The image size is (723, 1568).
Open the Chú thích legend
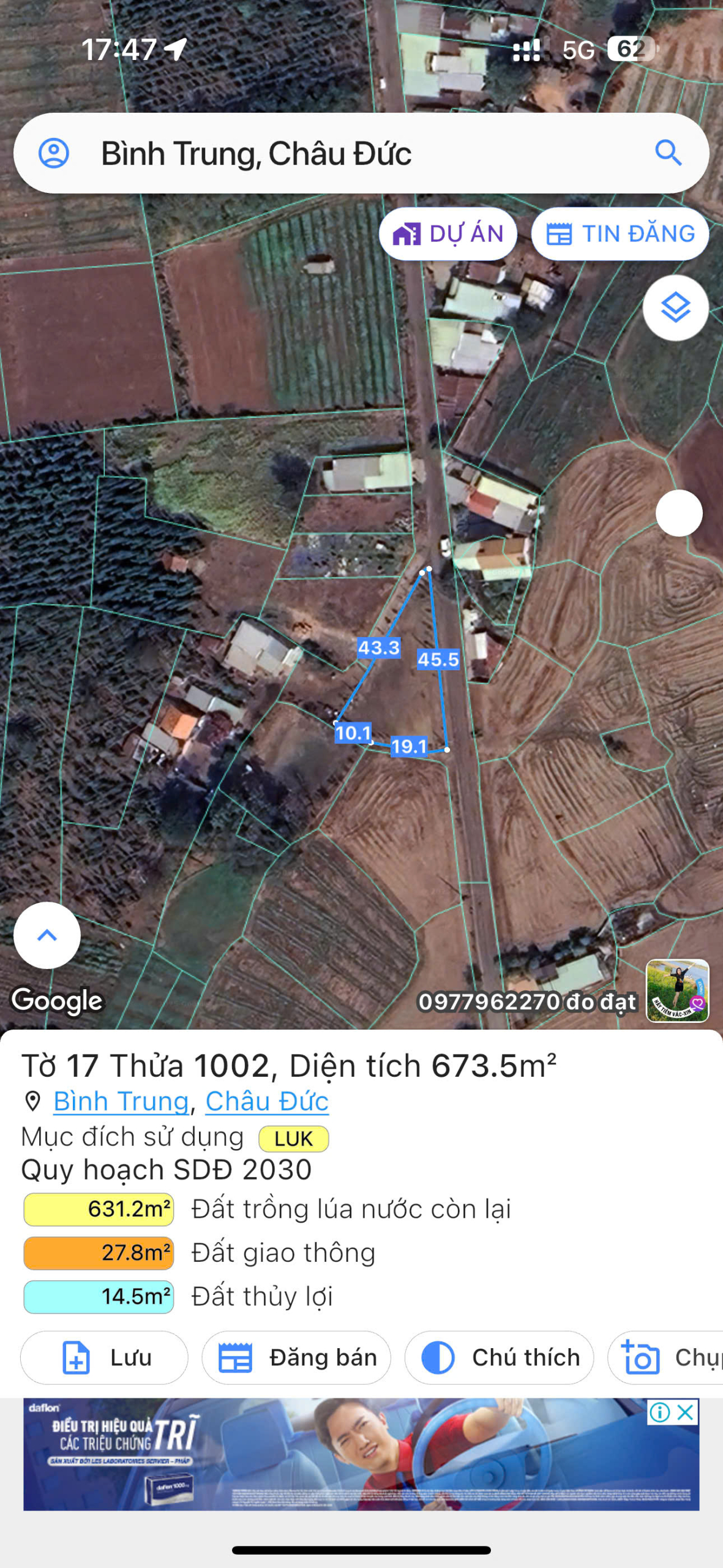point(499,1357)
